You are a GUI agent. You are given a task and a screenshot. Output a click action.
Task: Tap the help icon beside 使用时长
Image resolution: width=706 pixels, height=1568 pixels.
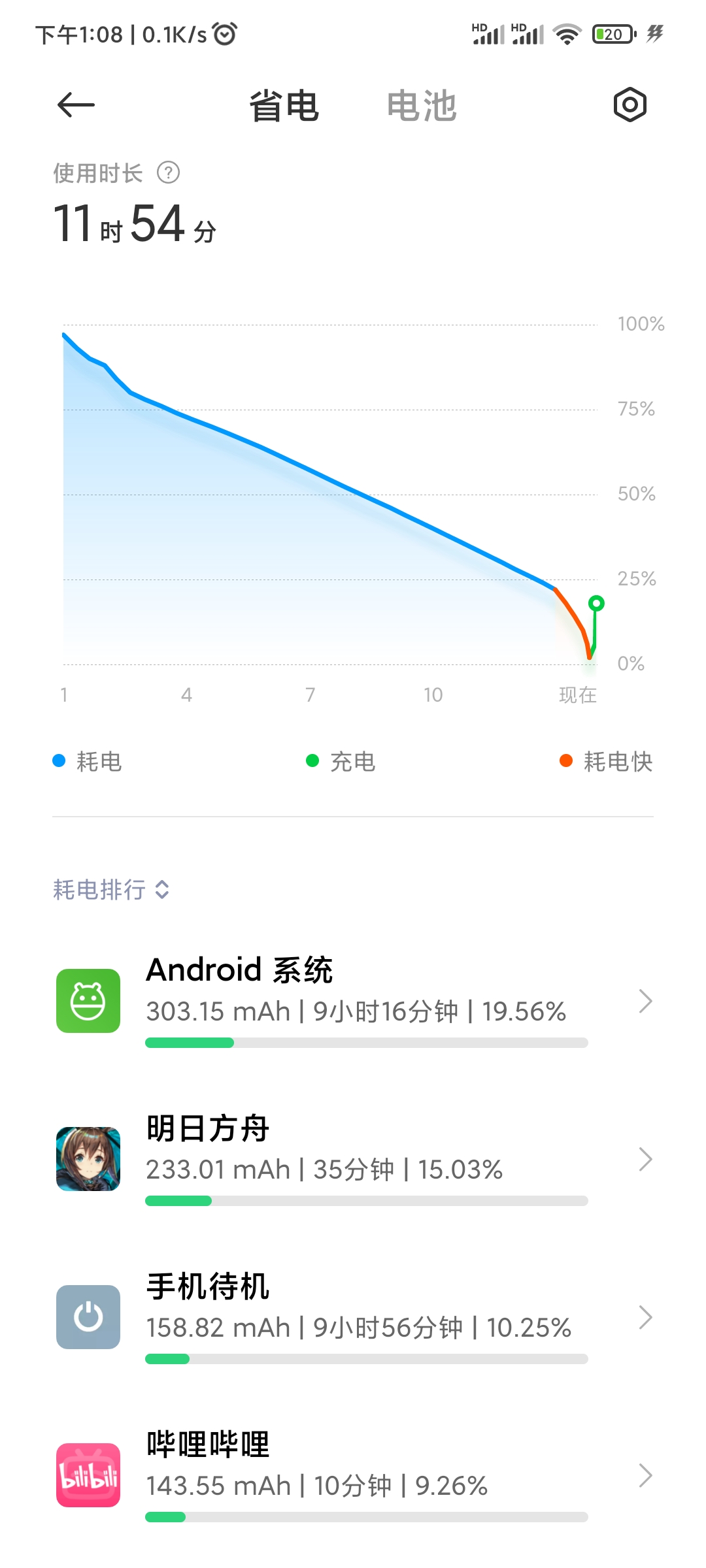pos(168,173)
